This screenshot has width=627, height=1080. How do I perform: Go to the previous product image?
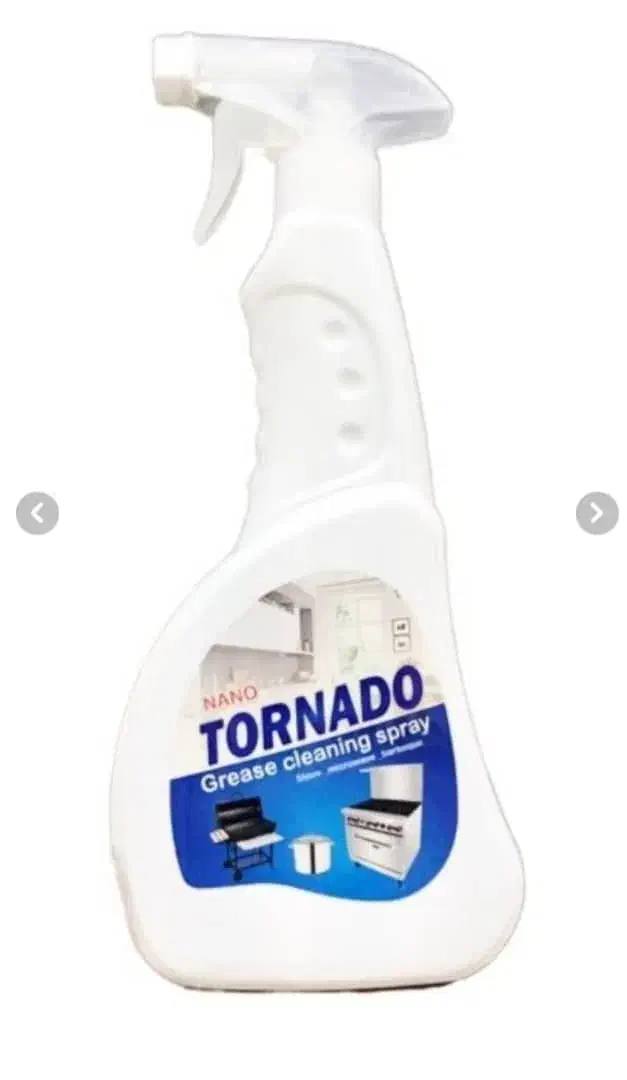point(37,514)
